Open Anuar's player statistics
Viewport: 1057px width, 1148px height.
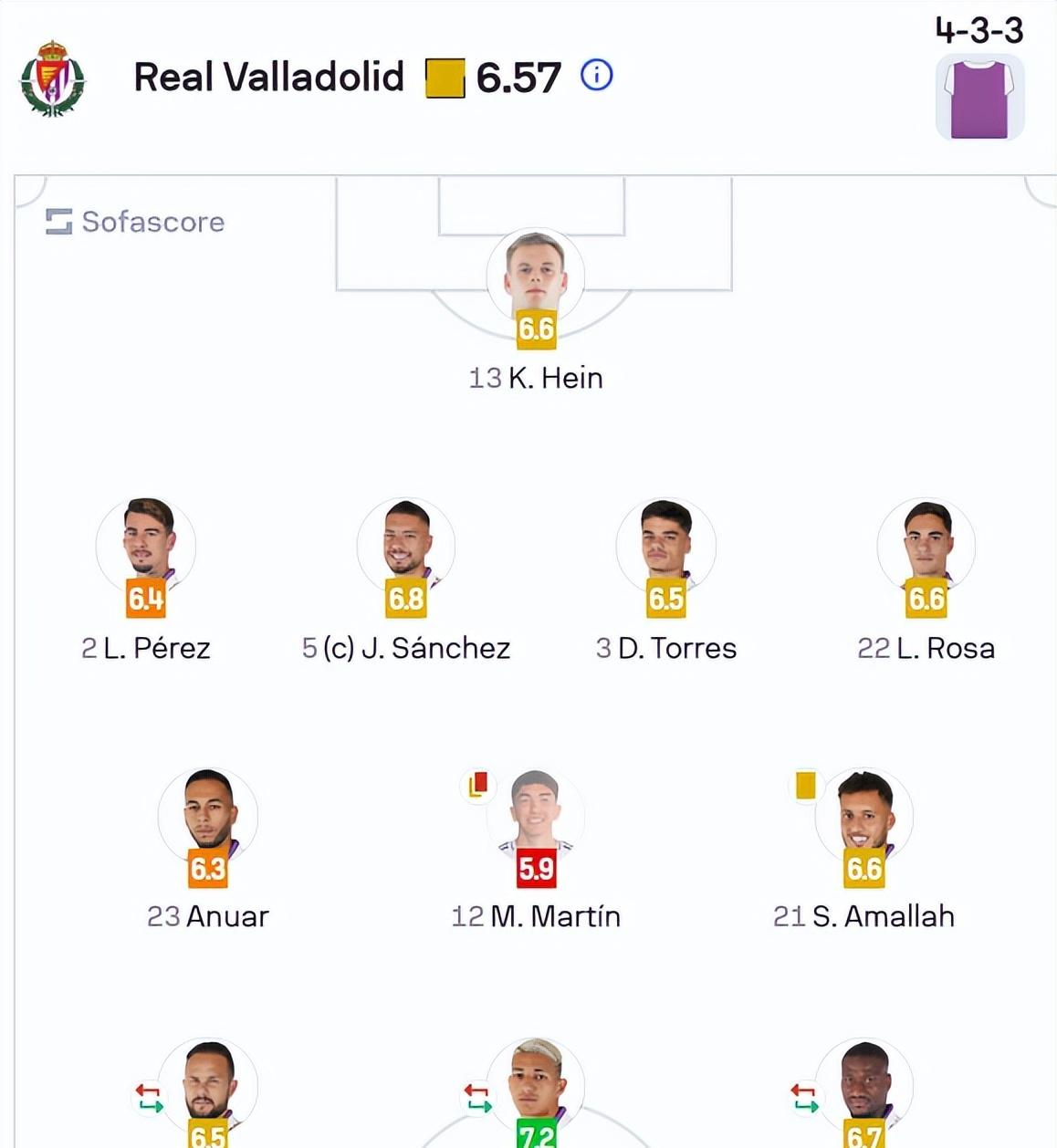[208, 817]
